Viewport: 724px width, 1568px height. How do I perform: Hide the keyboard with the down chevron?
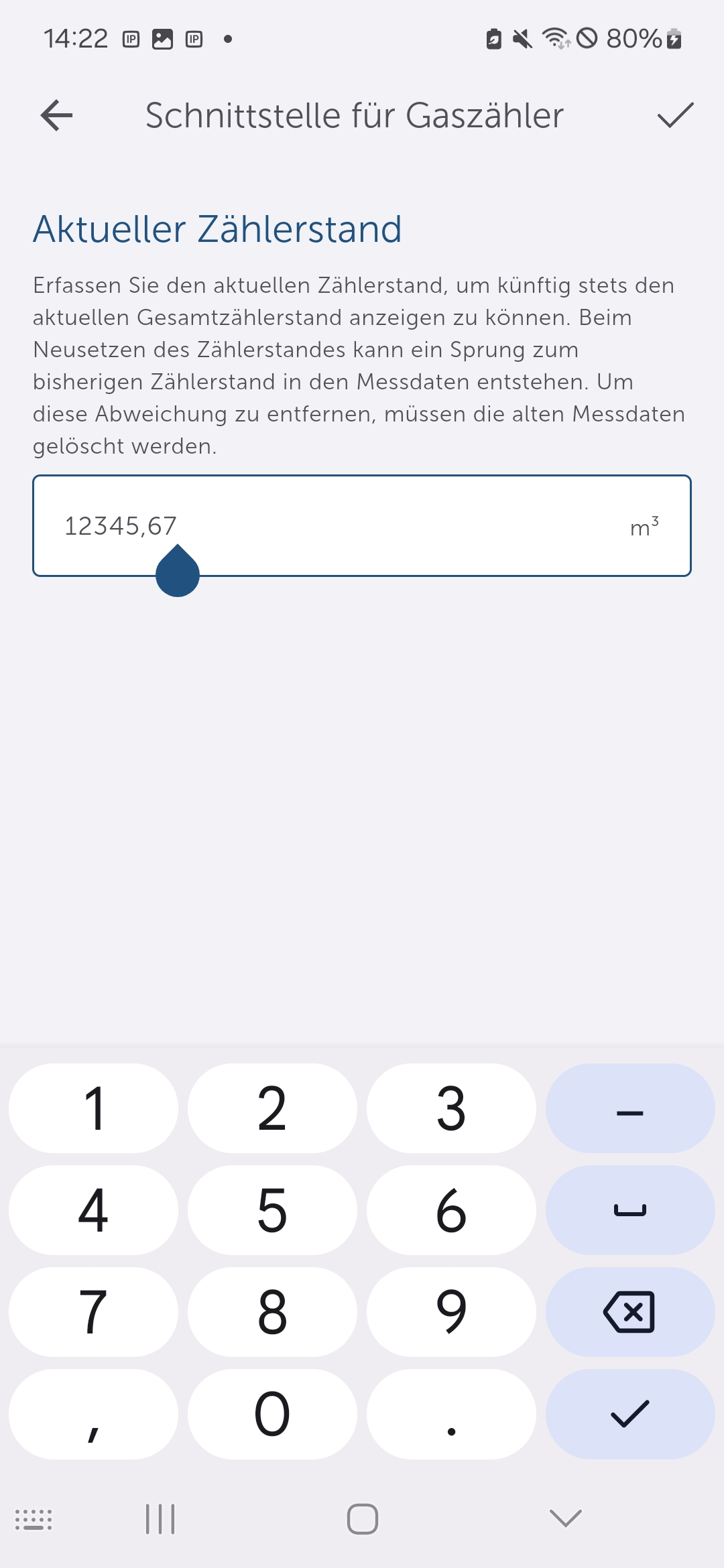[565, 1518]
